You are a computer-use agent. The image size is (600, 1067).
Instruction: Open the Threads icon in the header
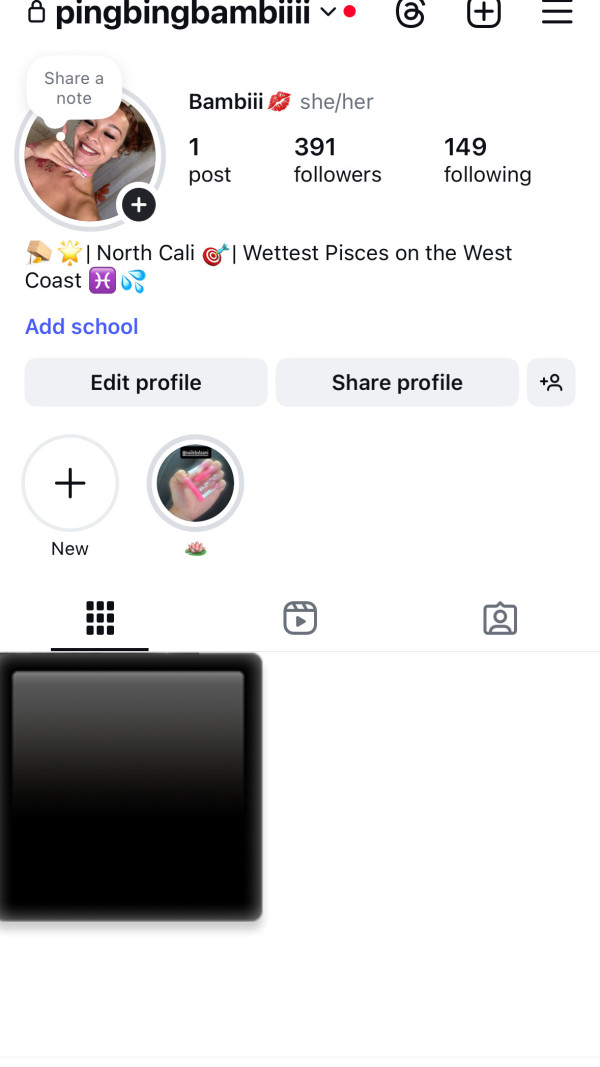[411, 13]
